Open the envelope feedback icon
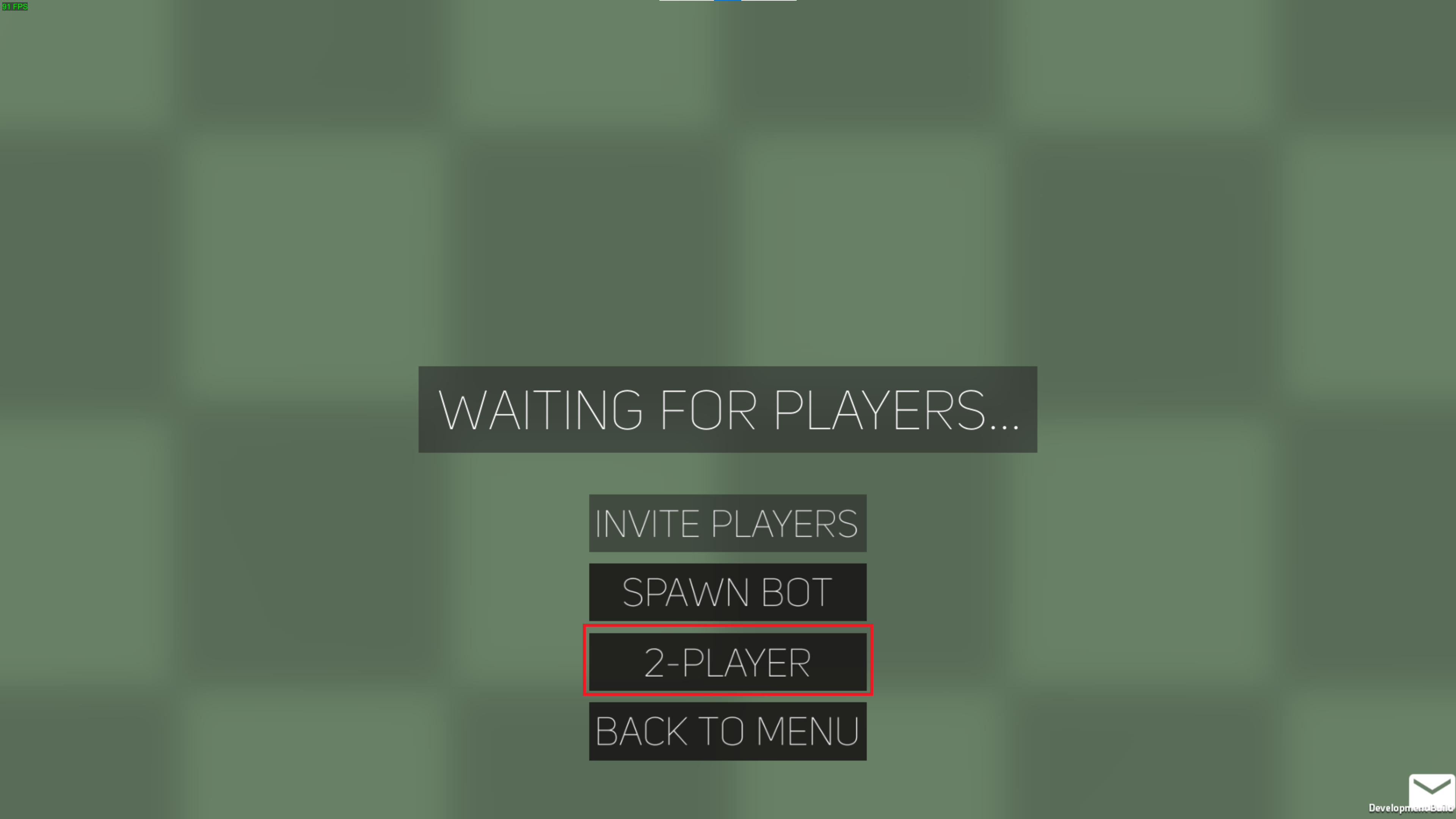Image resolution: width=1456 pixels, height=819 pixels. click(x=1431, y=790)
